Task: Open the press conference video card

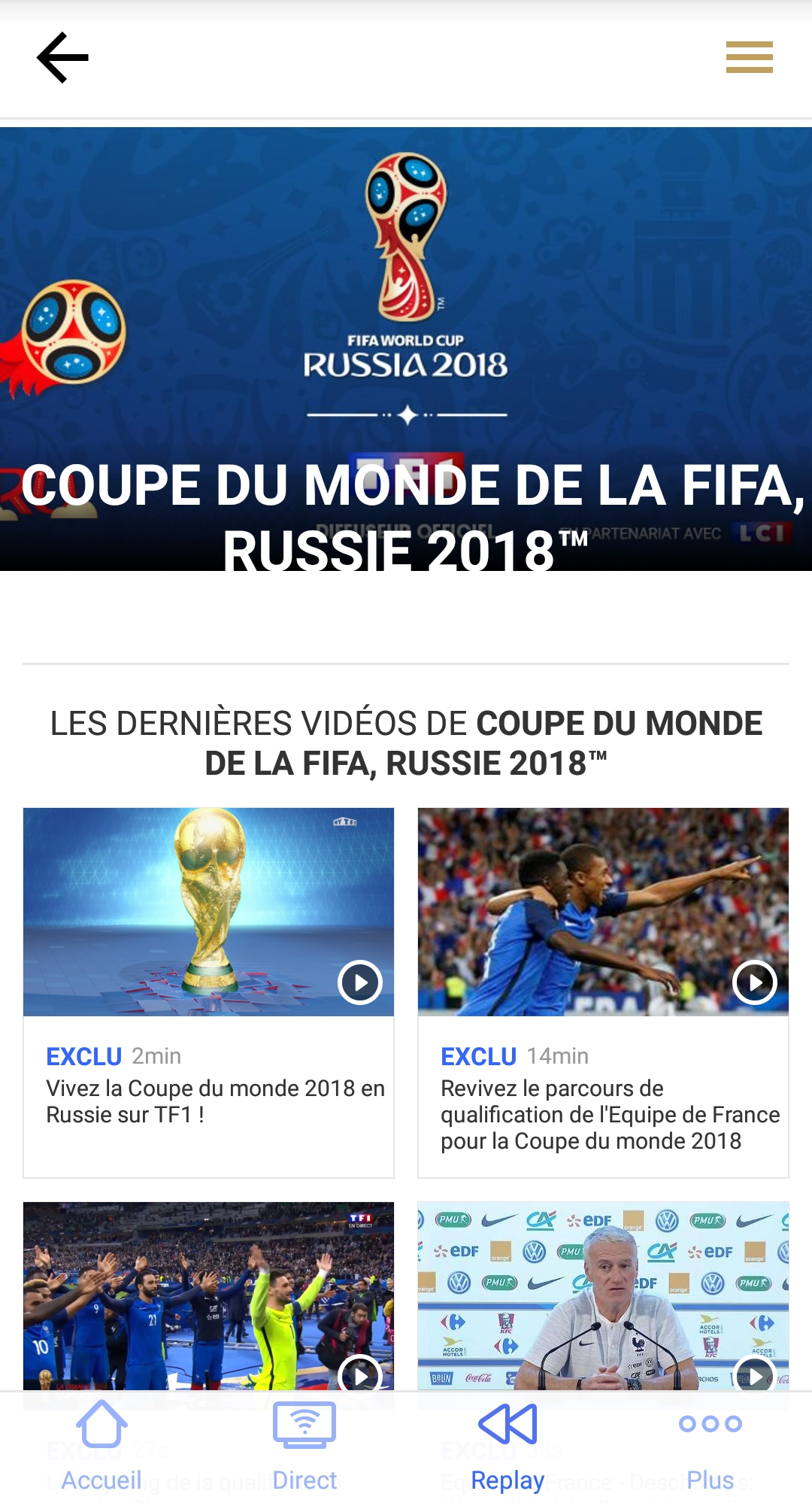Action: pyautogui.click(x=603, y=1294)
